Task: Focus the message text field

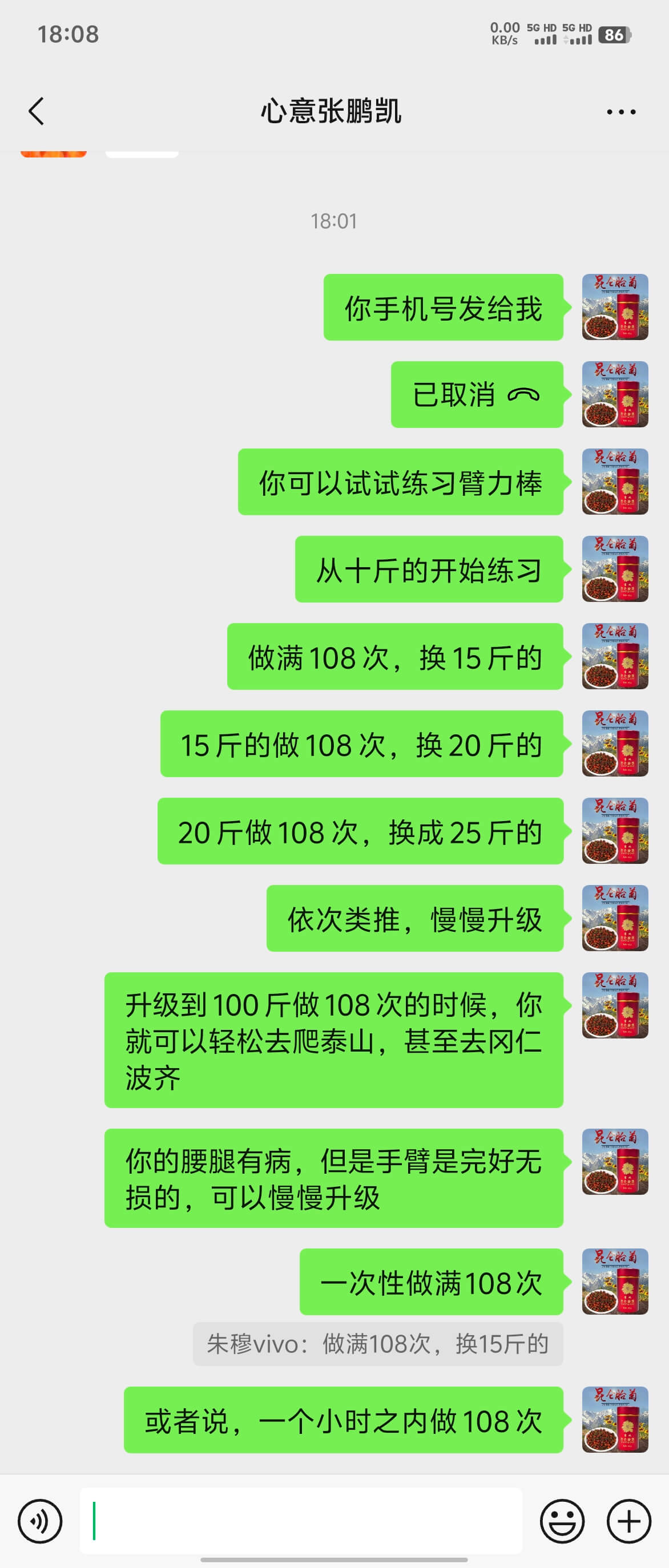Action: 301,1520
